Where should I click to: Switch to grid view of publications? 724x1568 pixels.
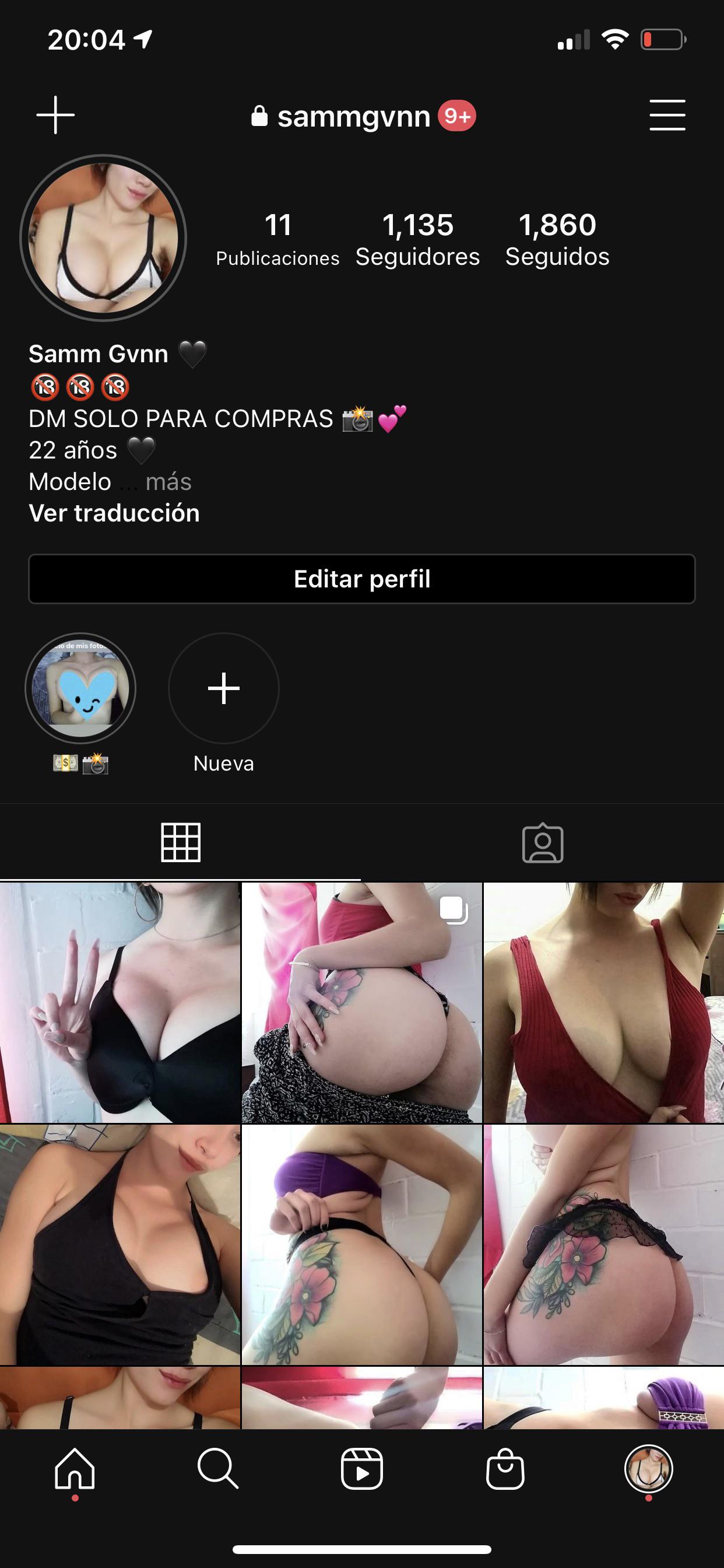pyautogui.click(x=181, y=843)
